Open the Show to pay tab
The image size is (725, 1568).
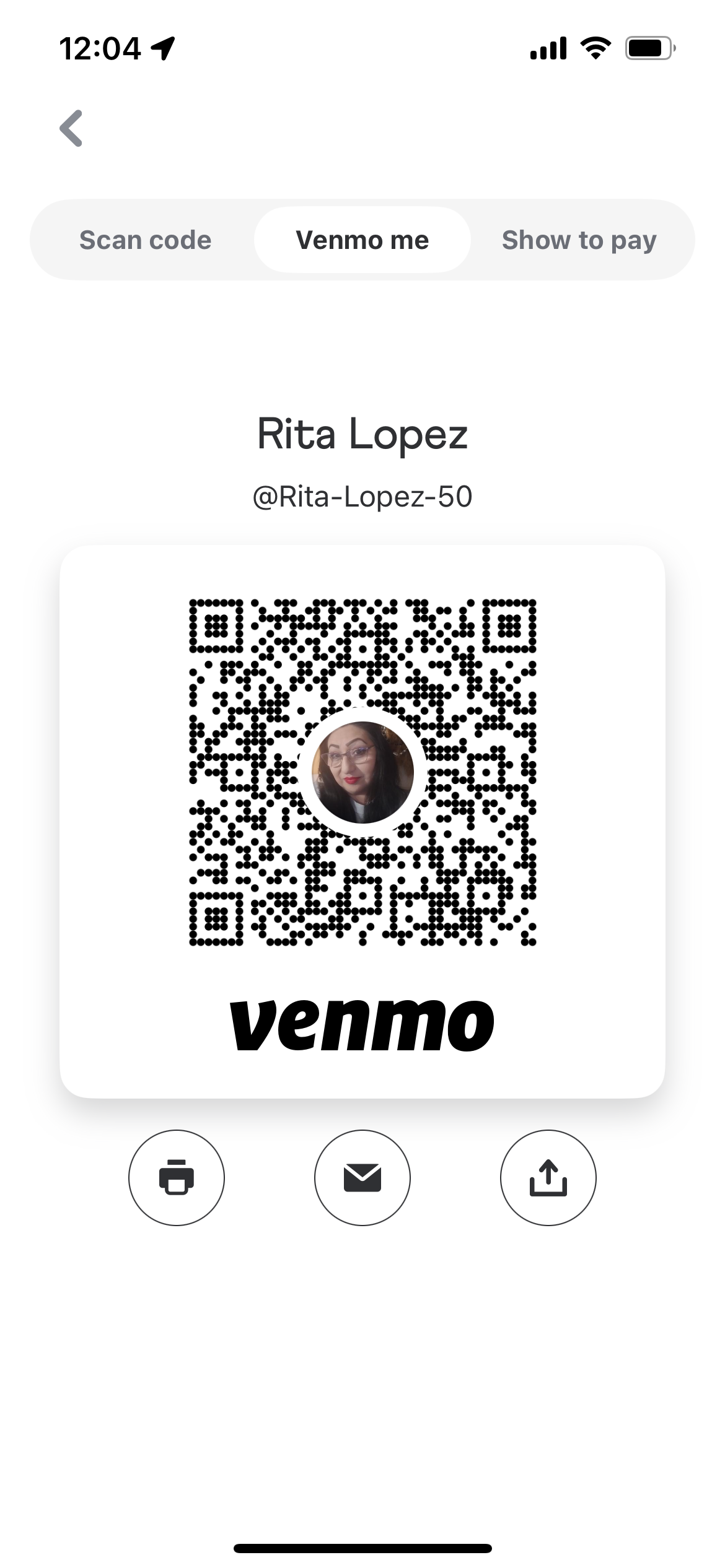click(579, 240)
